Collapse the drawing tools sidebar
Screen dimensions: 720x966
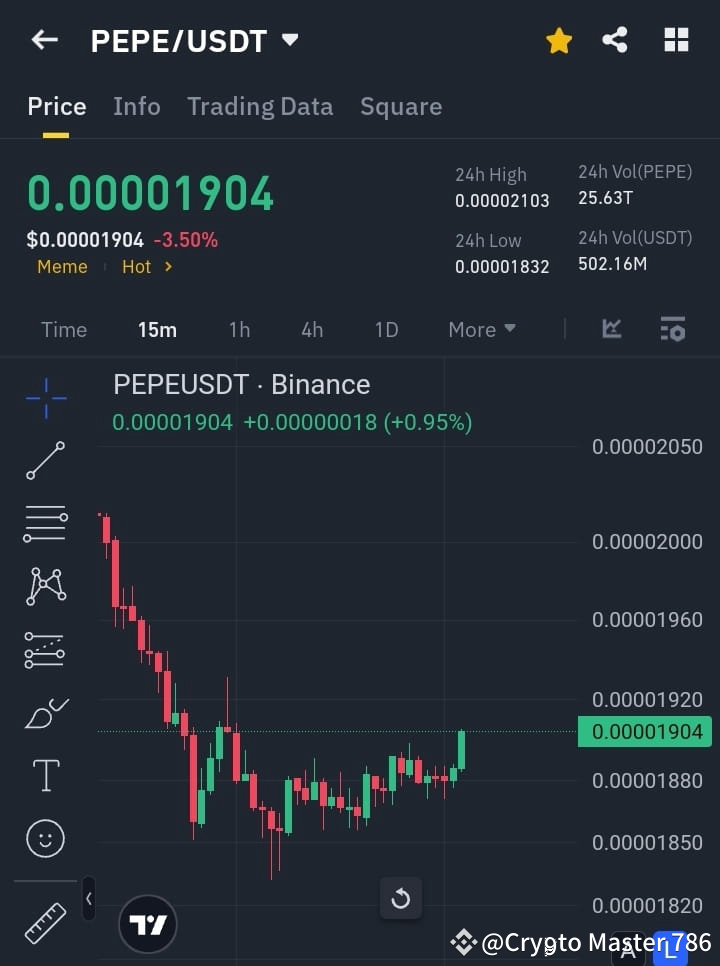click(x=88, y=898)
